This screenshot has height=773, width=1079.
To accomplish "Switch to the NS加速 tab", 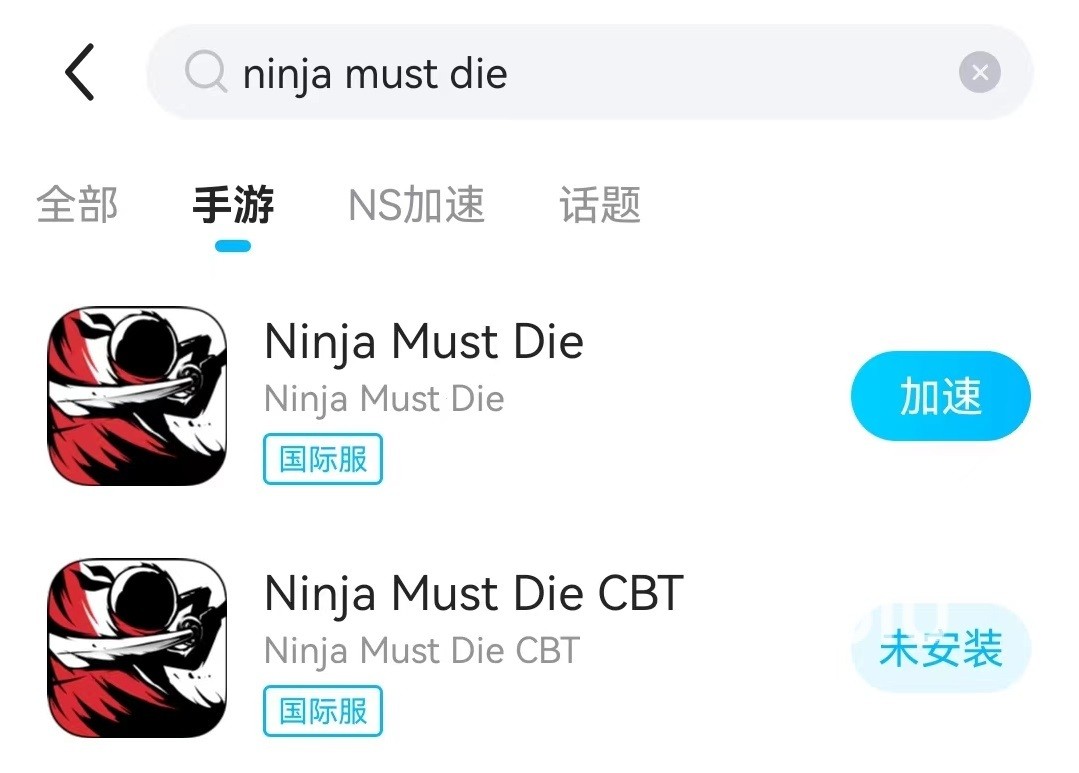I will [x=416, y=205].
